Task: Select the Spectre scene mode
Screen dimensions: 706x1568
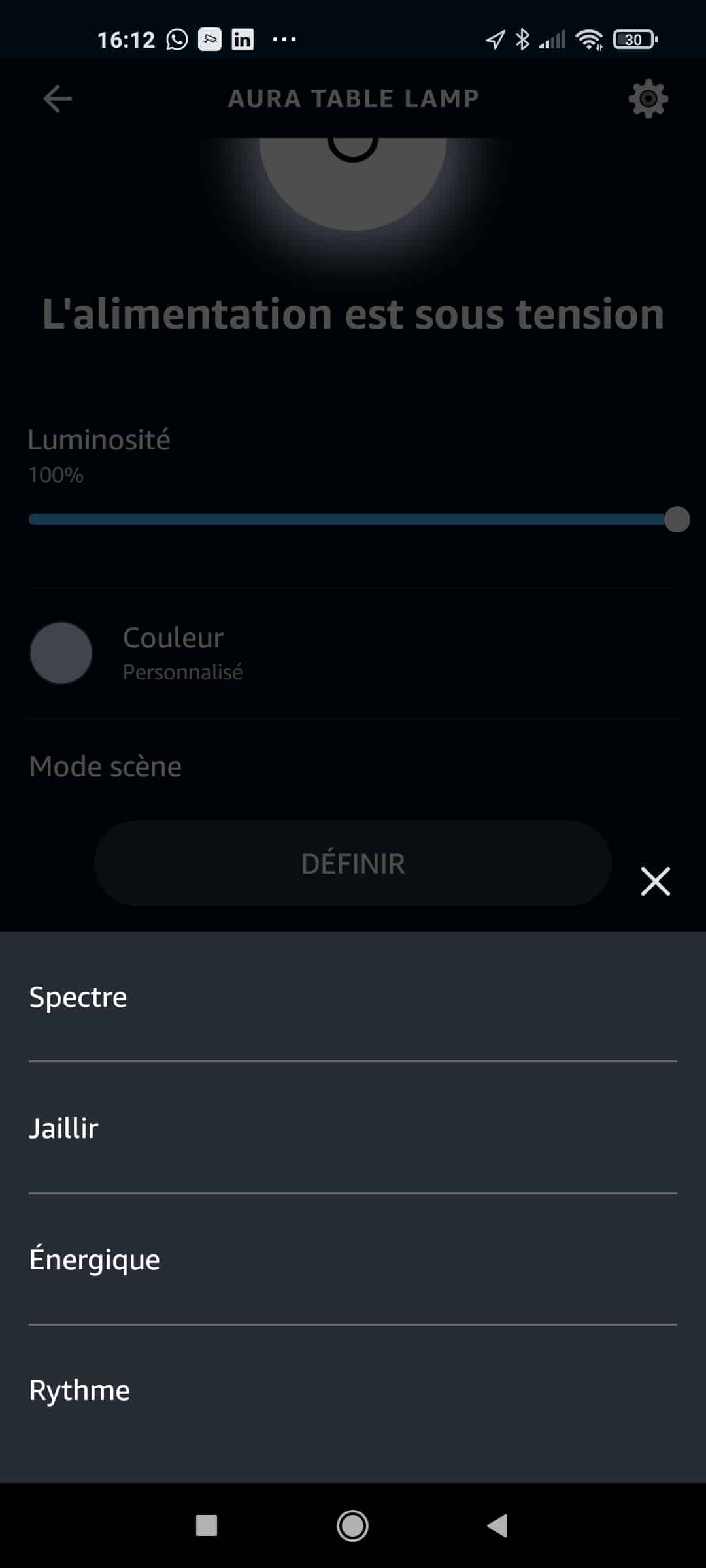Action: pos(353,997)
